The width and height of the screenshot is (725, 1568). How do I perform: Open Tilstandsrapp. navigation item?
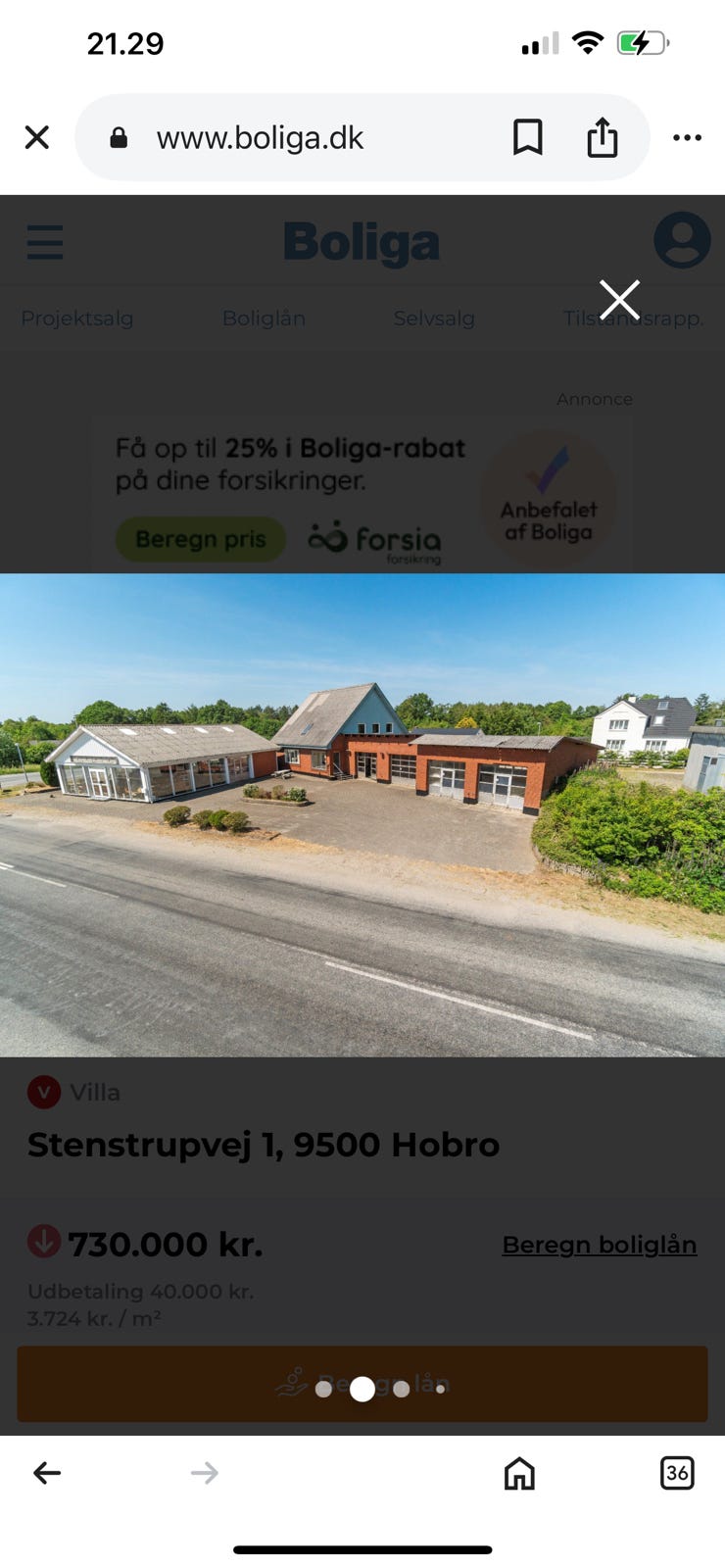pos(633,318)
